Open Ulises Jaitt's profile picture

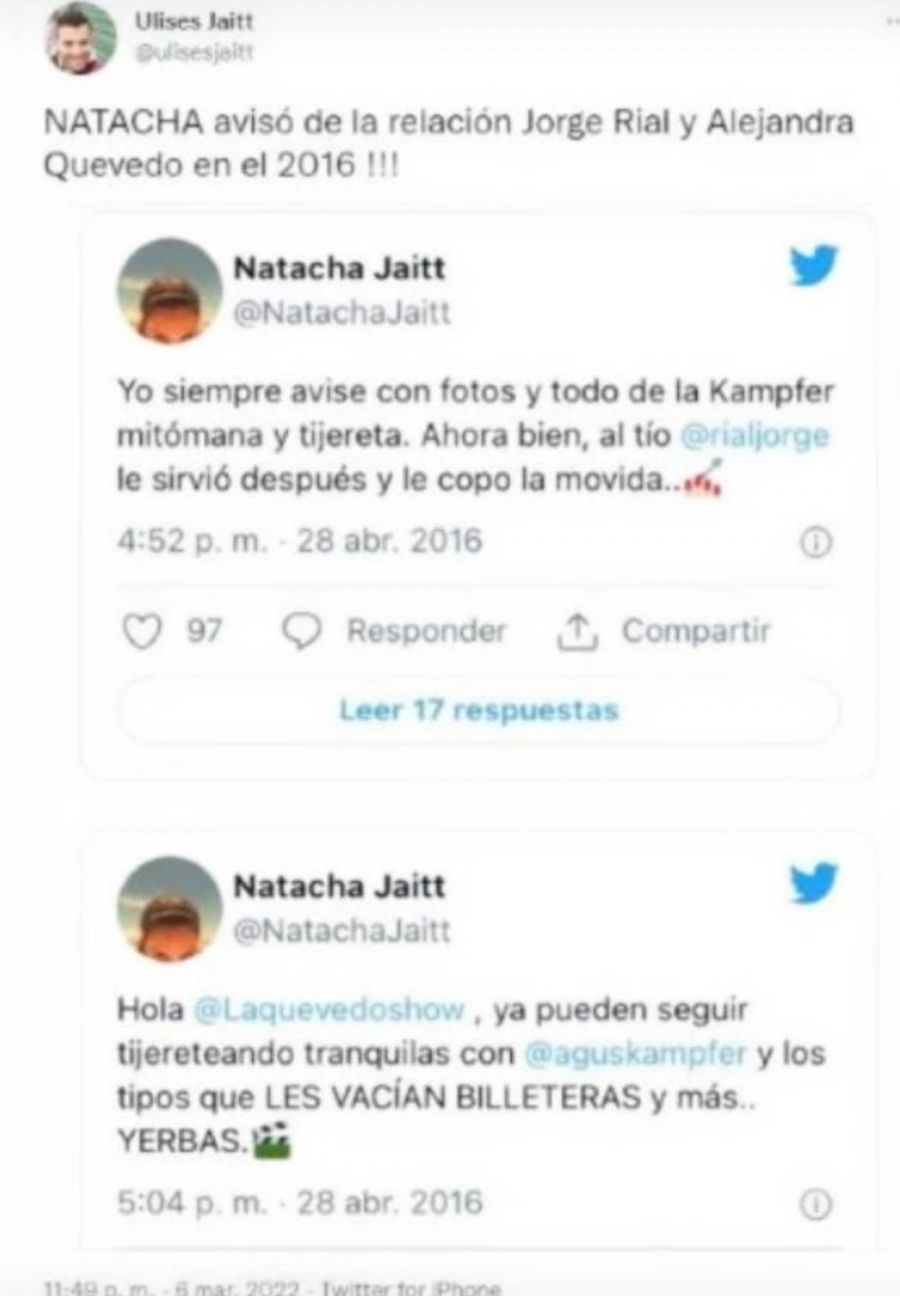pos(79,37)
